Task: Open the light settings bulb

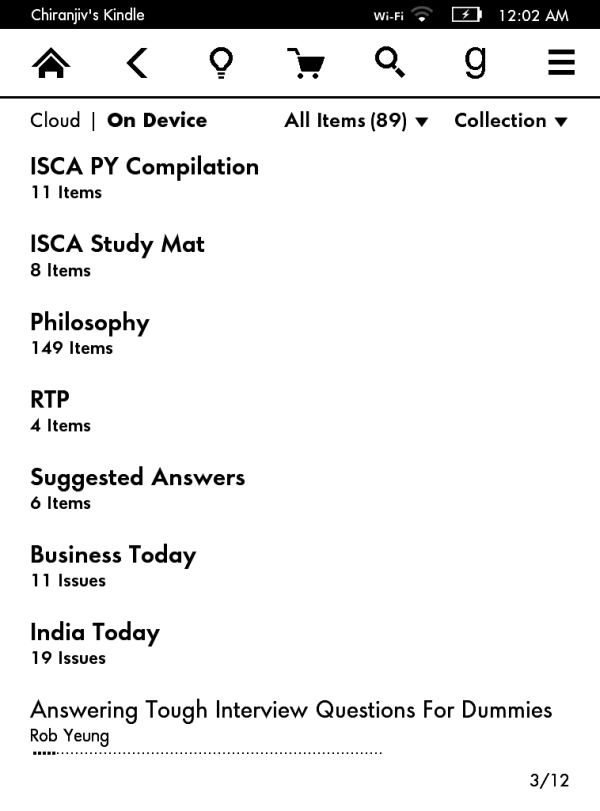Action: (220, 63)
